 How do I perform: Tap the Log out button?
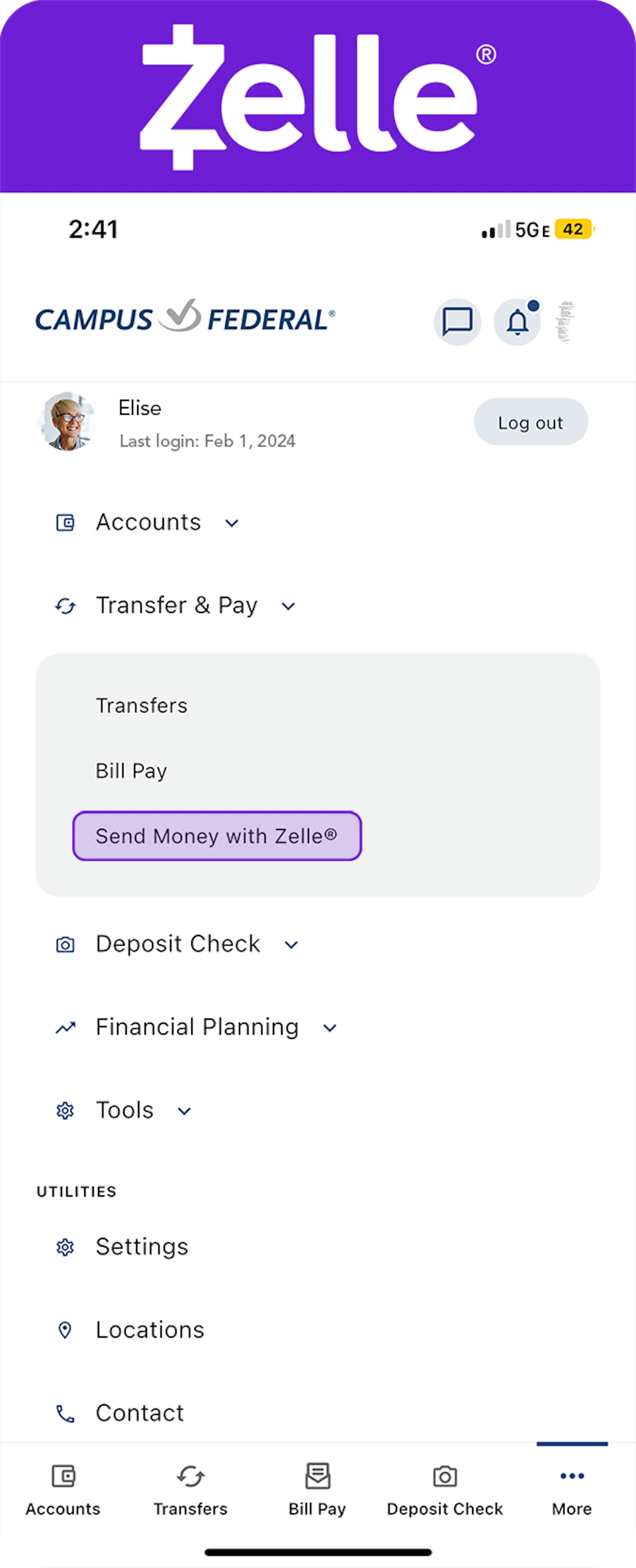click(531, 422)
